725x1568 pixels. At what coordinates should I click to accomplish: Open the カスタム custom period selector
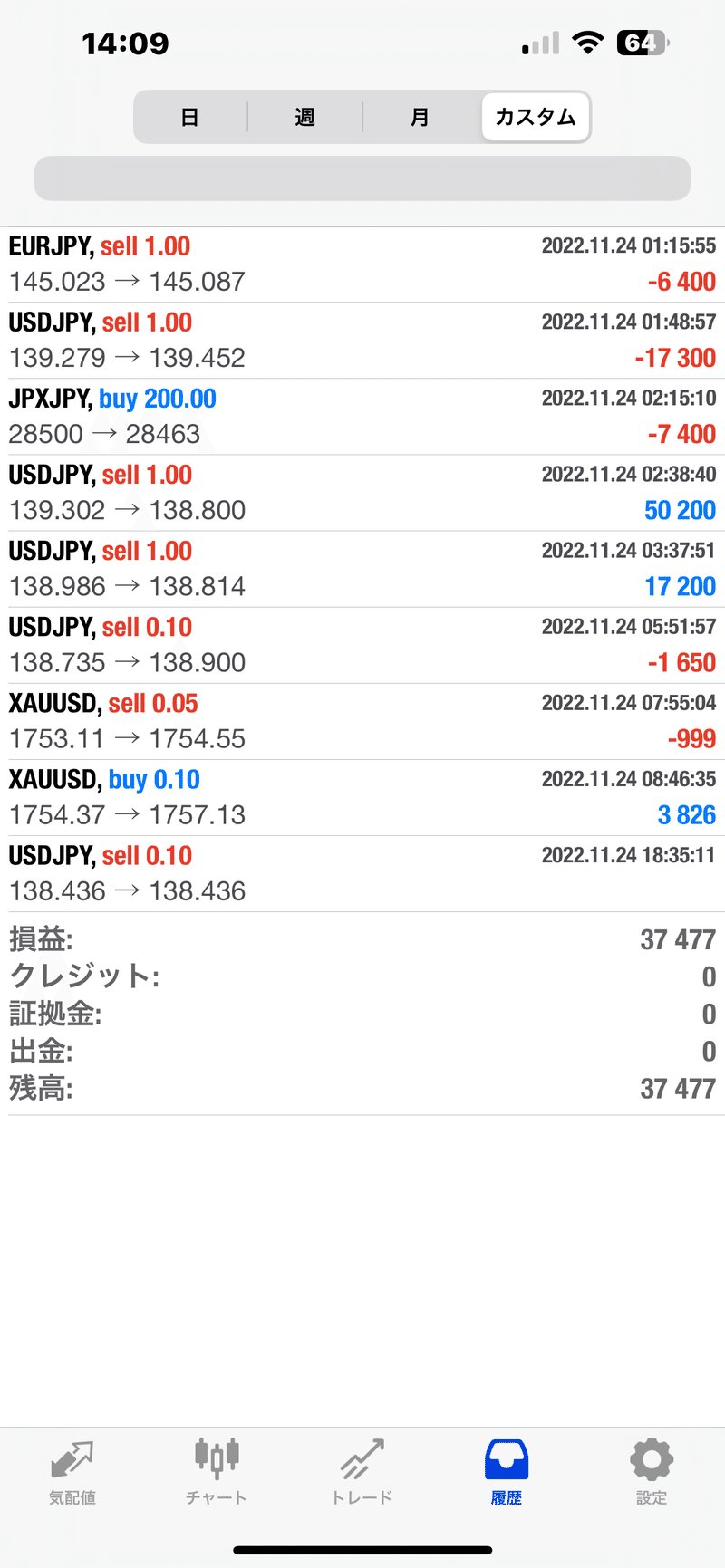pyautogui.click(x=535, y=117)
